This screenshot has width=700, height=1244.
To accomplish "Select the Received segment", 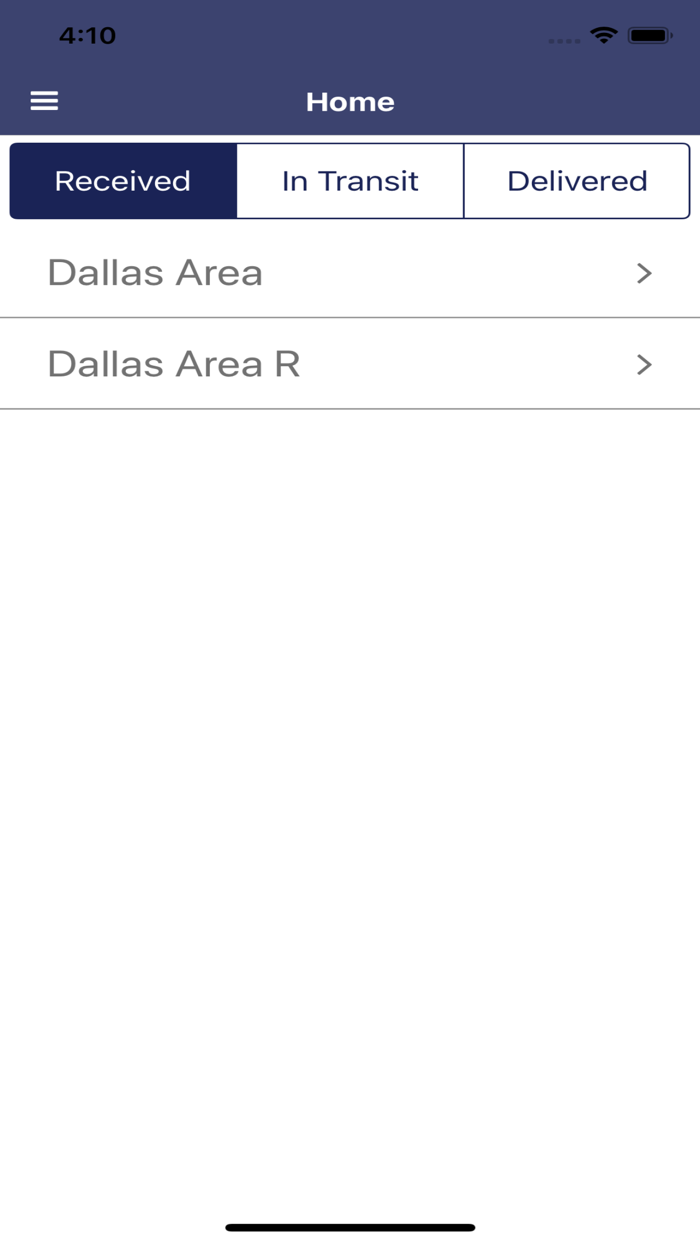I will [x=123, y=181].
